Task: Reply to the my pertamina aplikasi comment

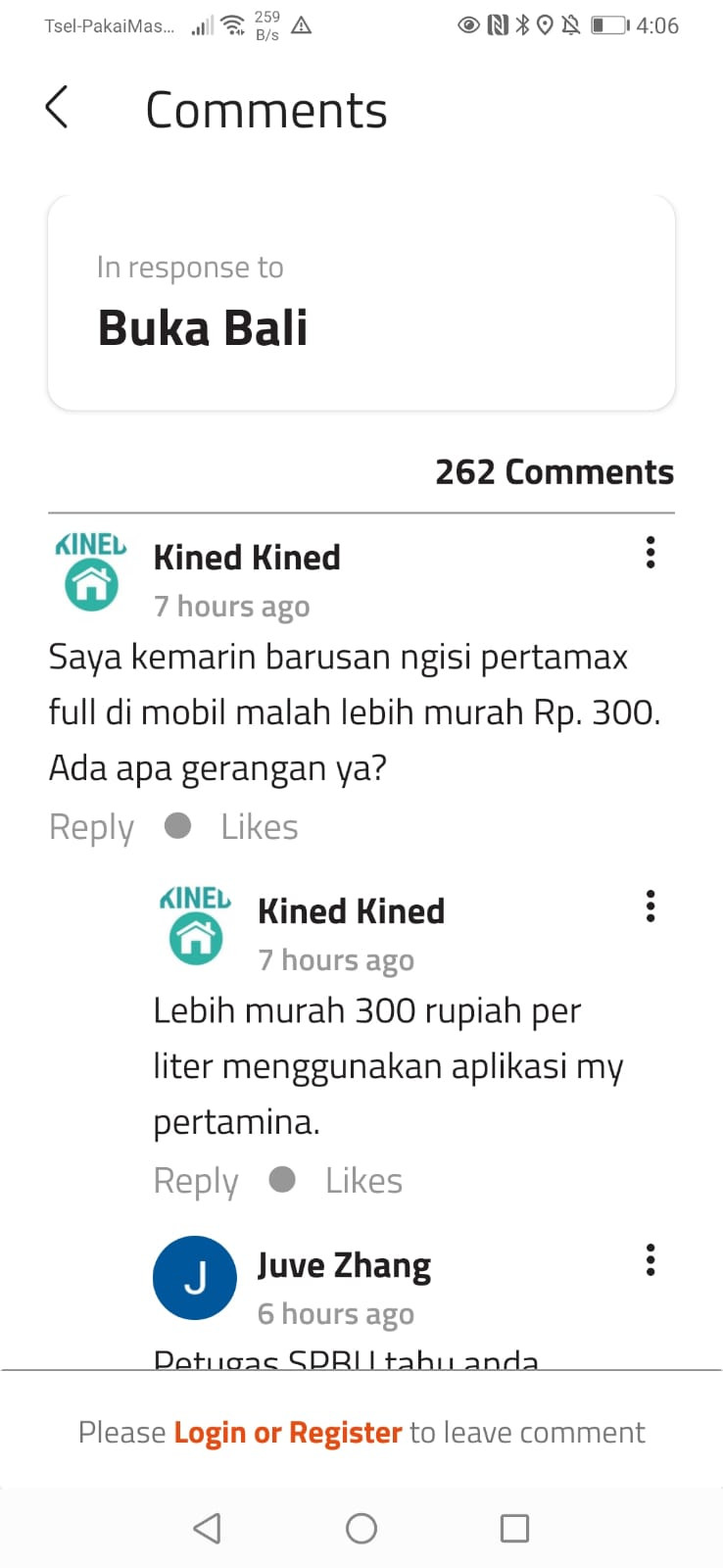Action: click(x=196, y=1181)
